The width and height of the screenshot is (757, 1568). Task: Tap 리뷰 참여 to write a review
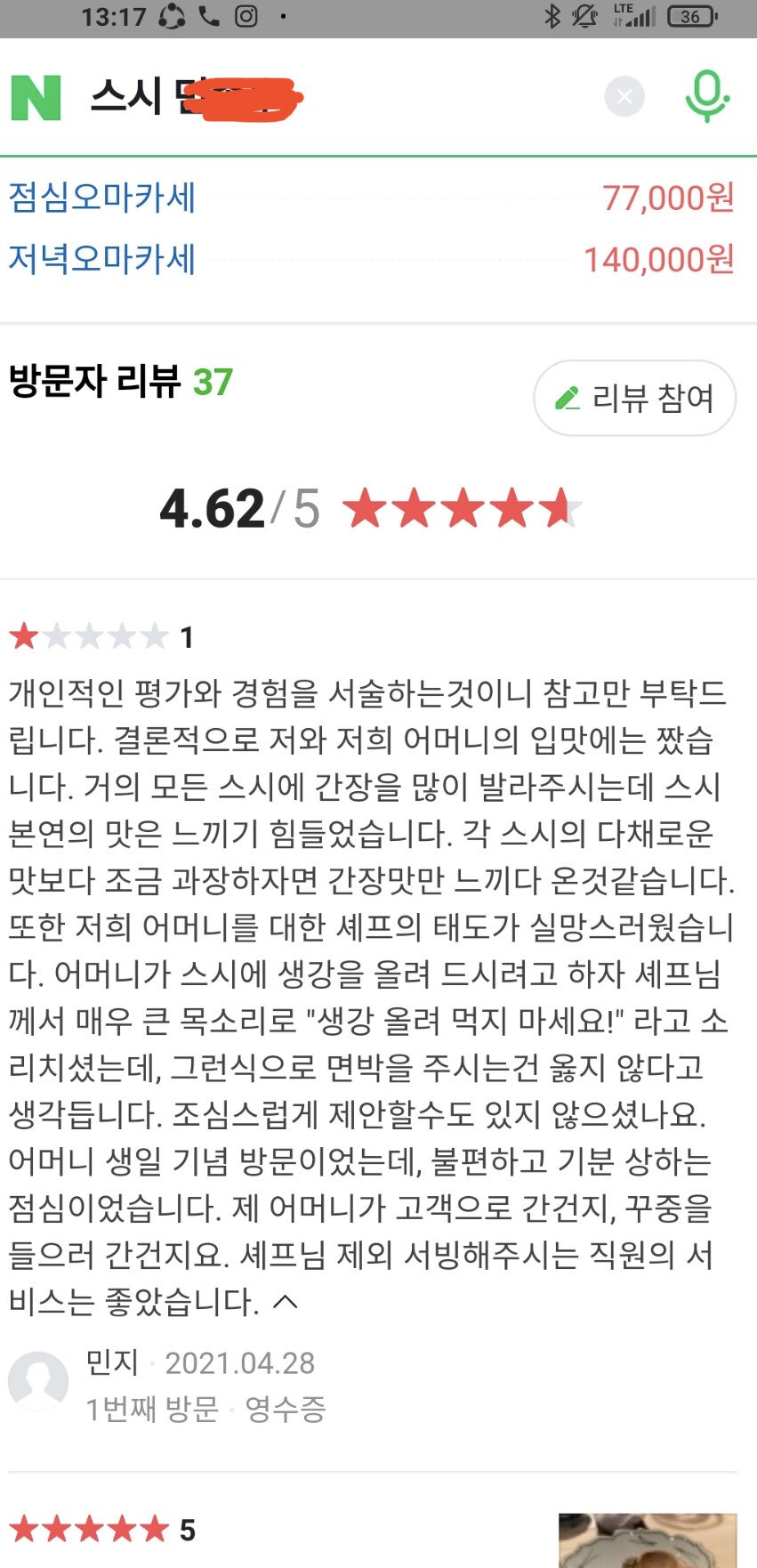(634, 398)
